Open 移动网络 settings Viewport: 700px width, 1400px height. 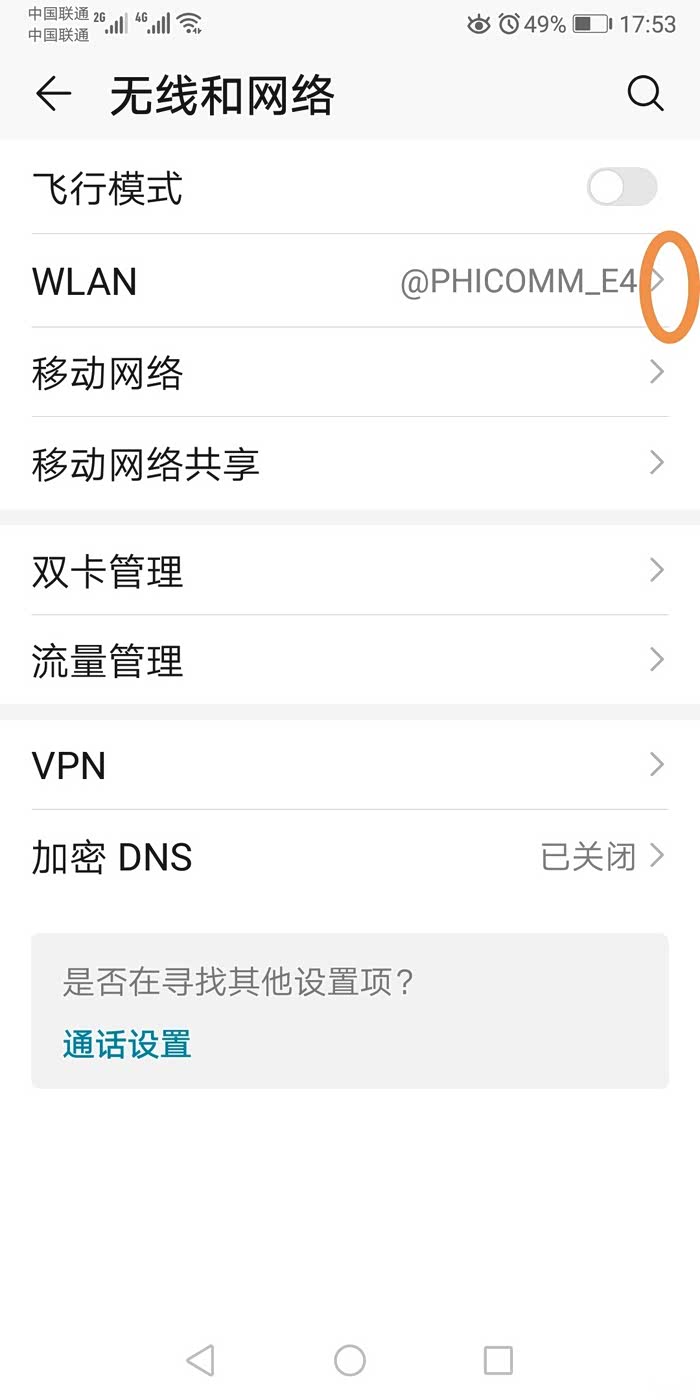coord(350,373)
